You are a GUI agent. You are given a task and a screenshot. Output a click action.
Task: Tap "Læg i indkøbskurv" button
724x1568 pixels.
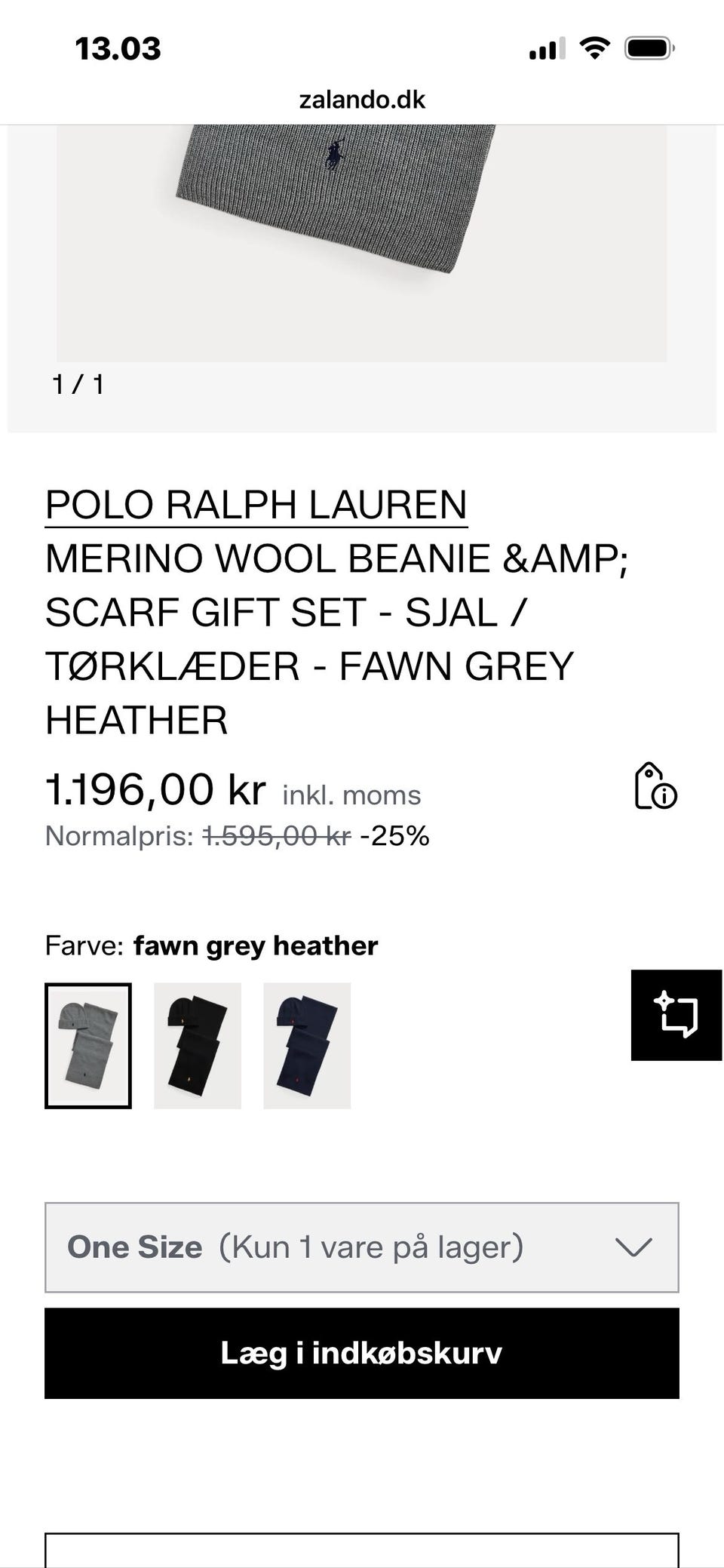point(362,1353)
